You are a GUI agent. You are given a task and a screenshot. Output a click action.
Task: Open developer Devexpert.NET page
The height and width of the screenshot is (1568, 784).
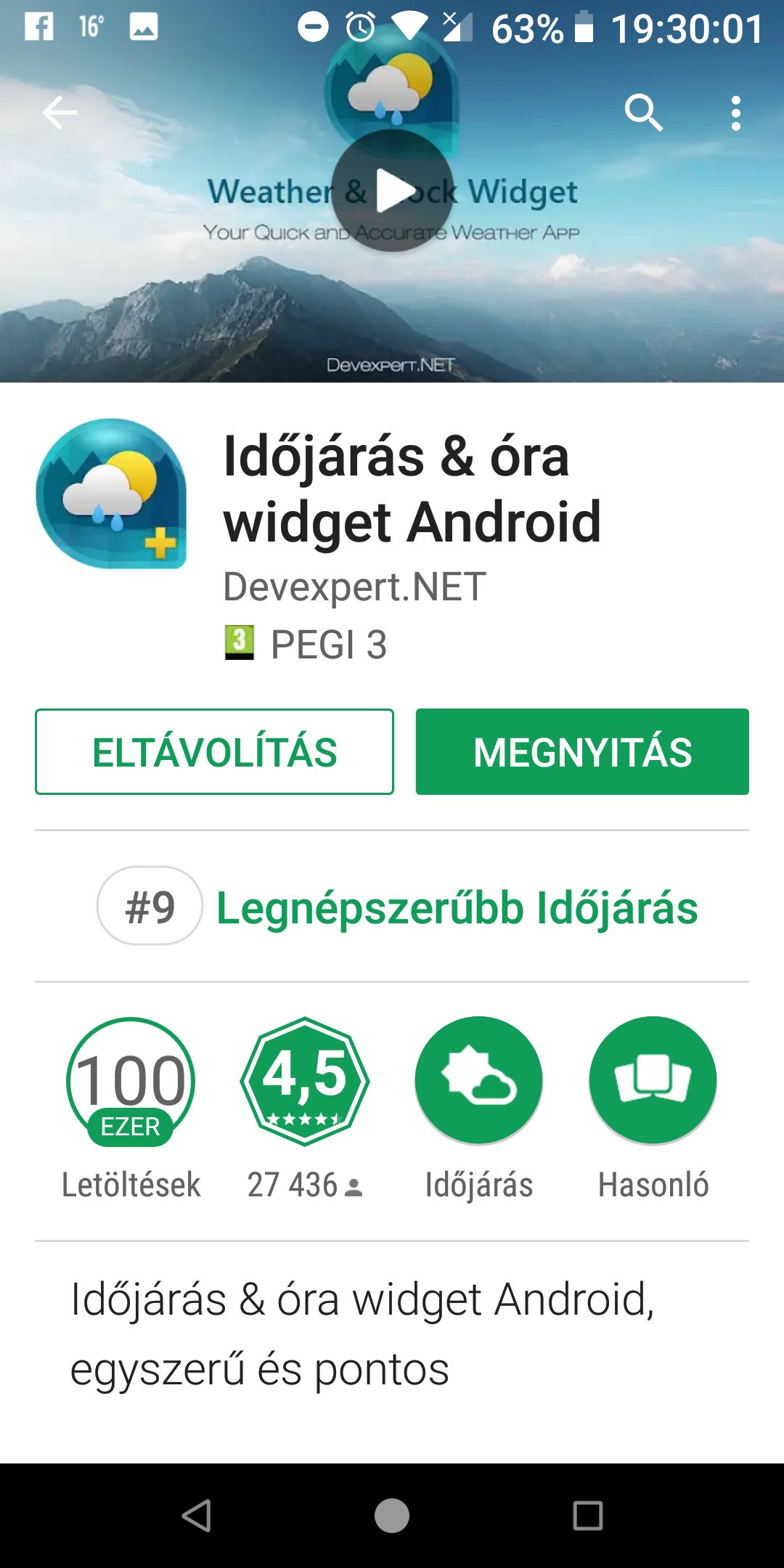354,587
